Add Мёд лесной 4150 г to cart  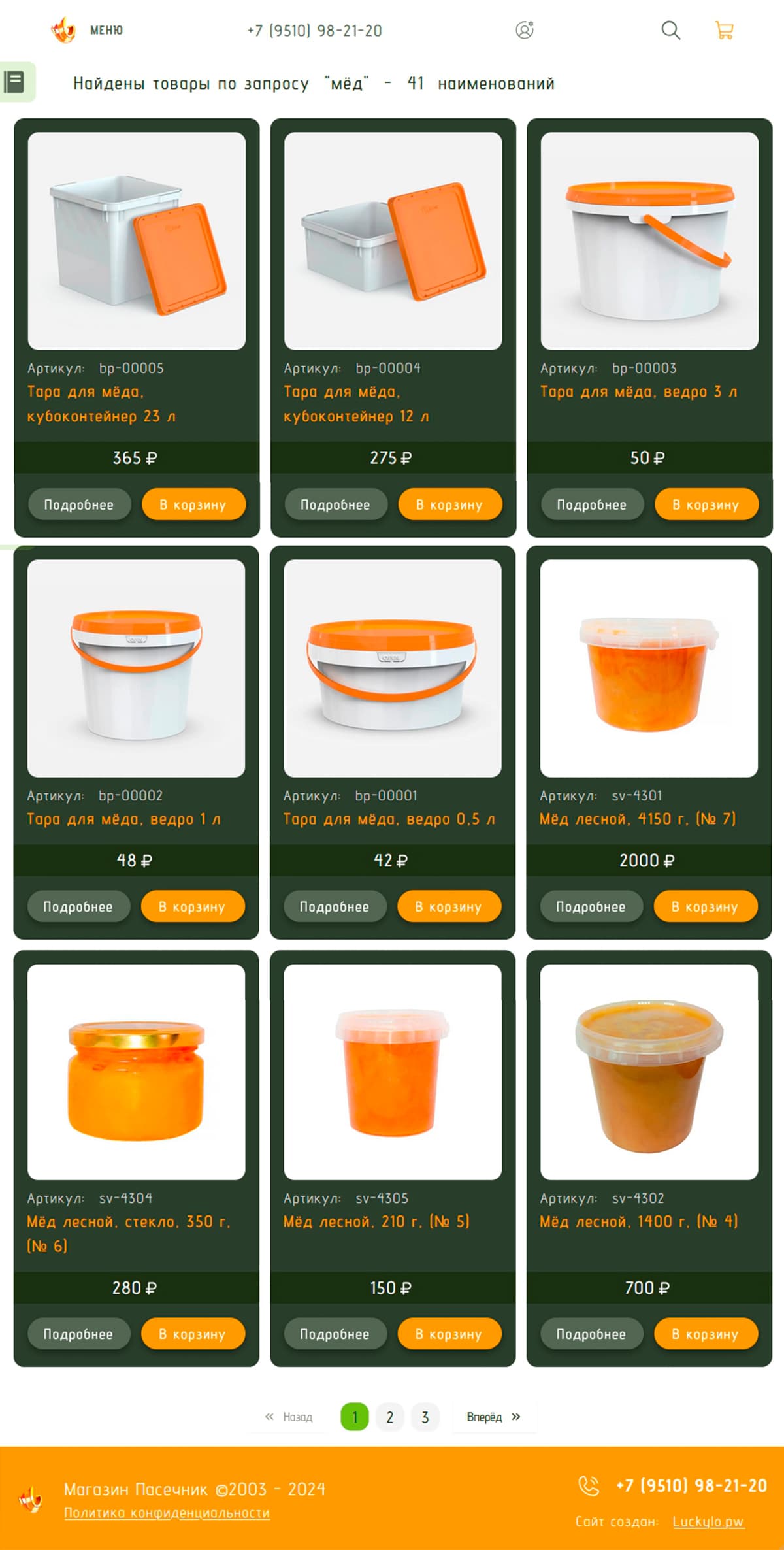coord(705,906)
